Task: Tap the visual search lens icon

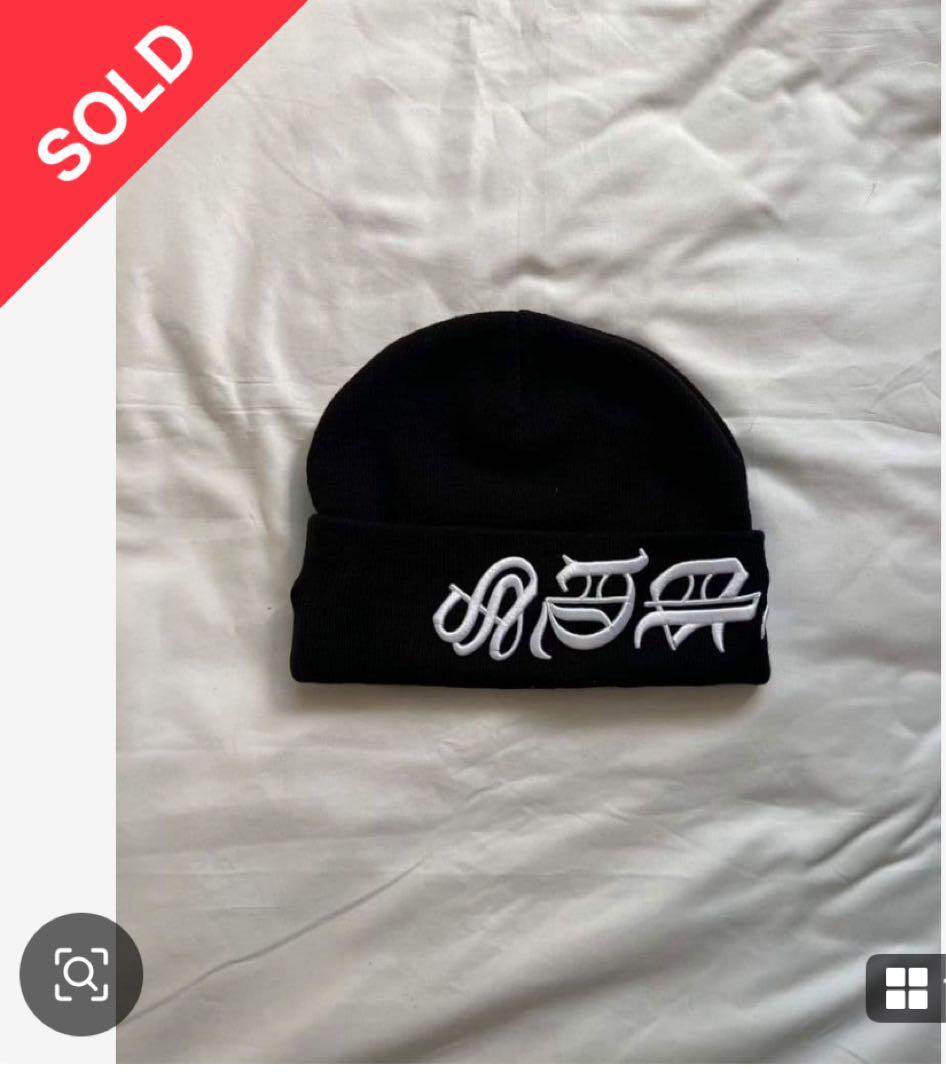Action: tap(81, 974)
